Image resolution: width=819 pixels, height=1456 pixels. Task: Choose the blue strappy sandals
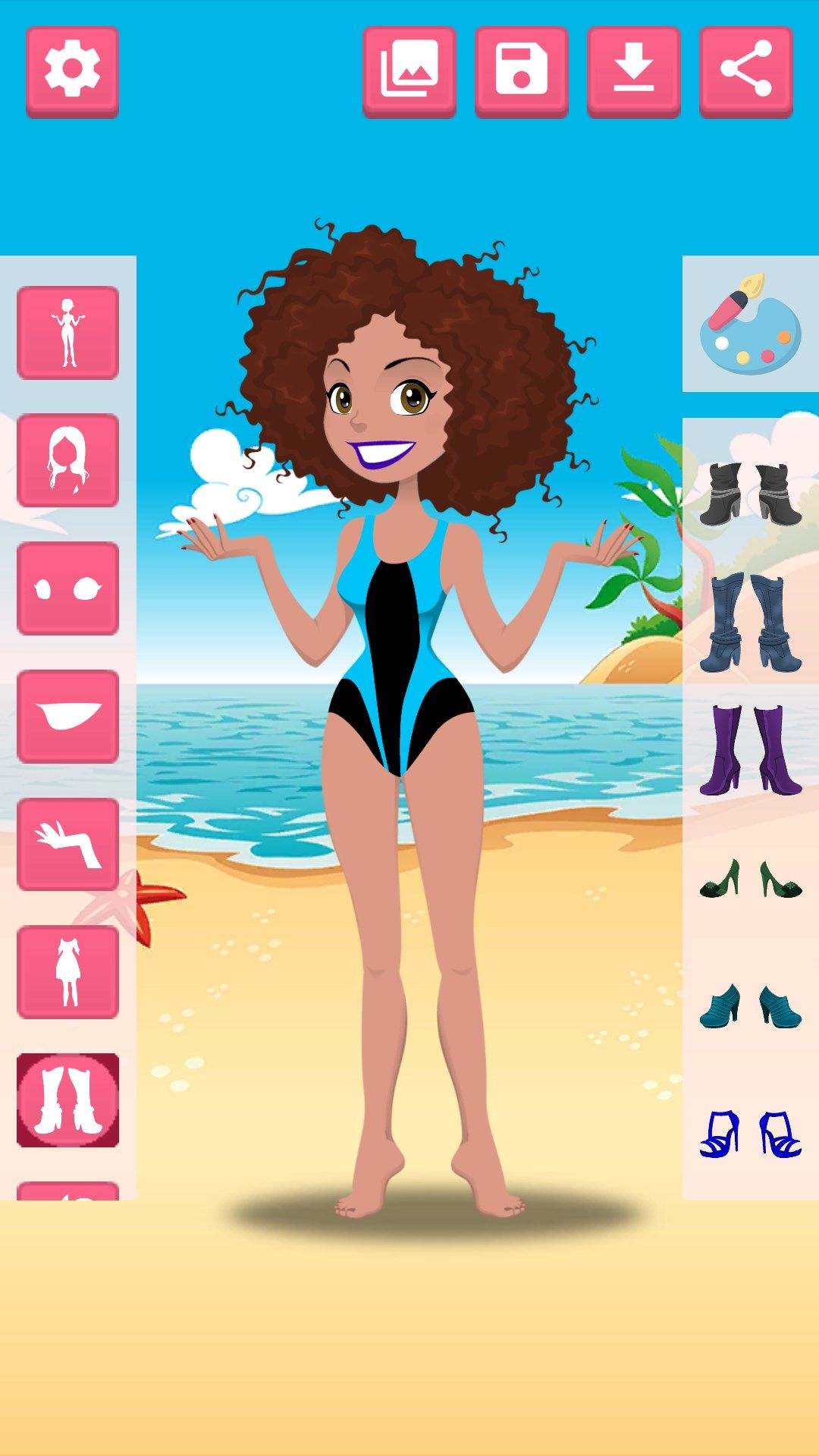[750, 1134]
